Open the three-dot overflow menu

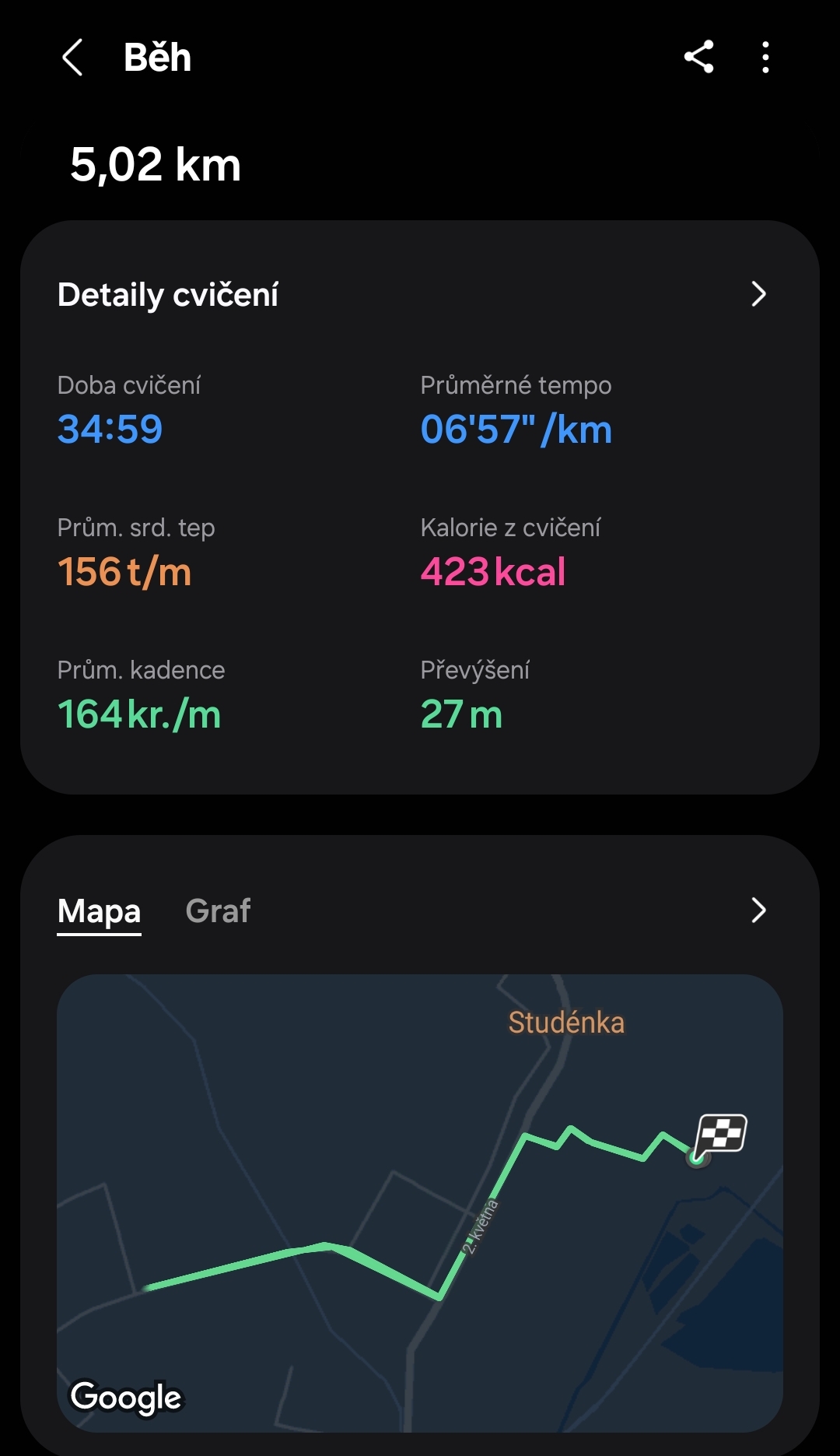[x=765, y=58]
